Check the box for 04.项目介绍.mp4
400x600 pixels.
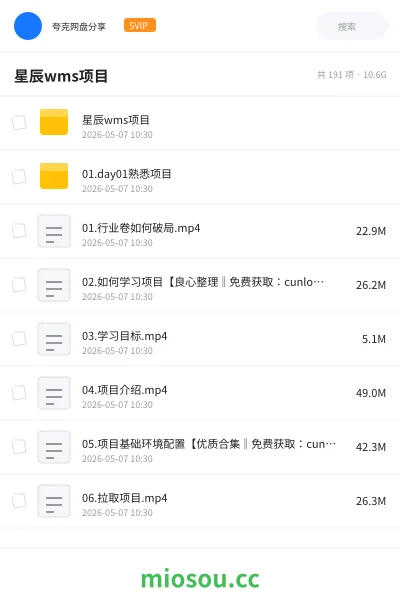tap(19, 392)
